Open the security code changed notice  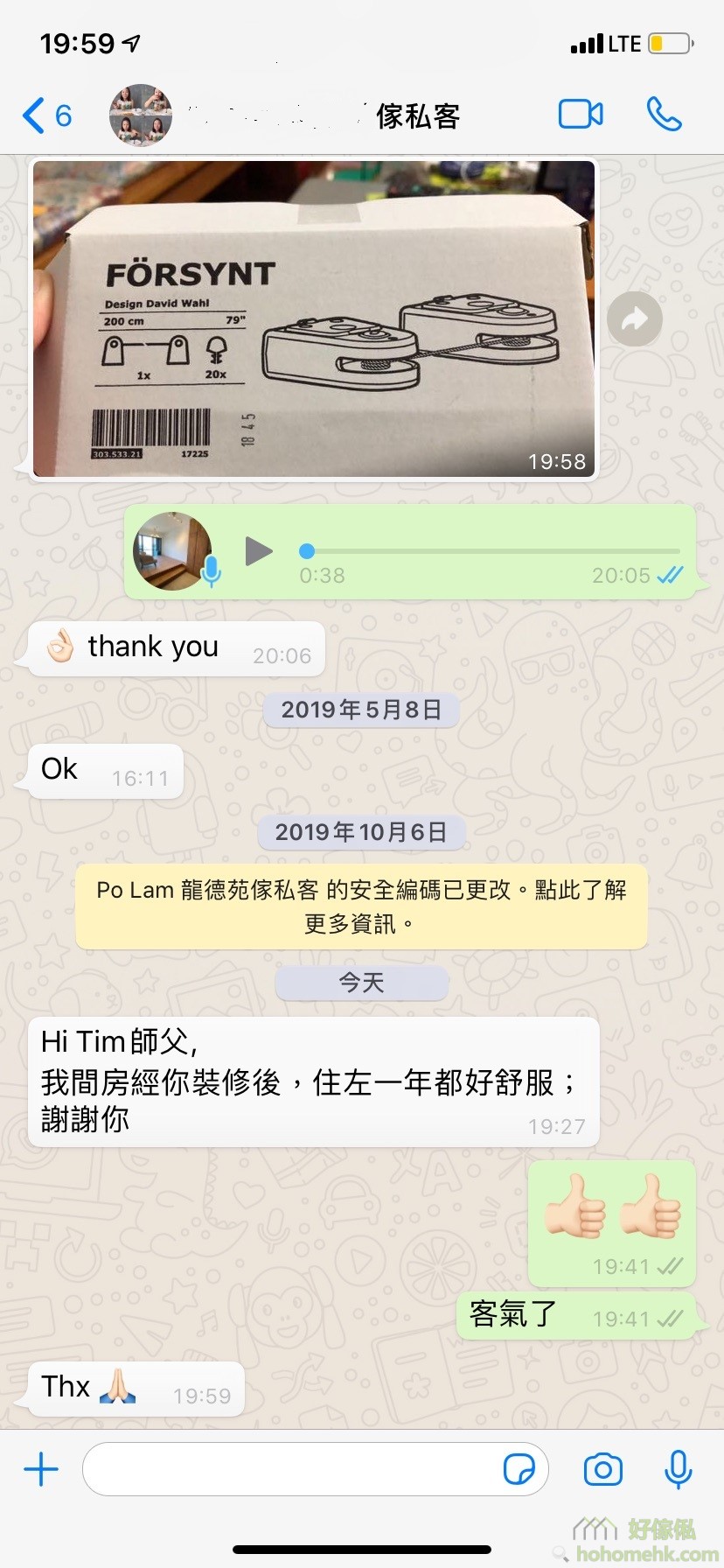pyautogui.click(x=361, y=906)
